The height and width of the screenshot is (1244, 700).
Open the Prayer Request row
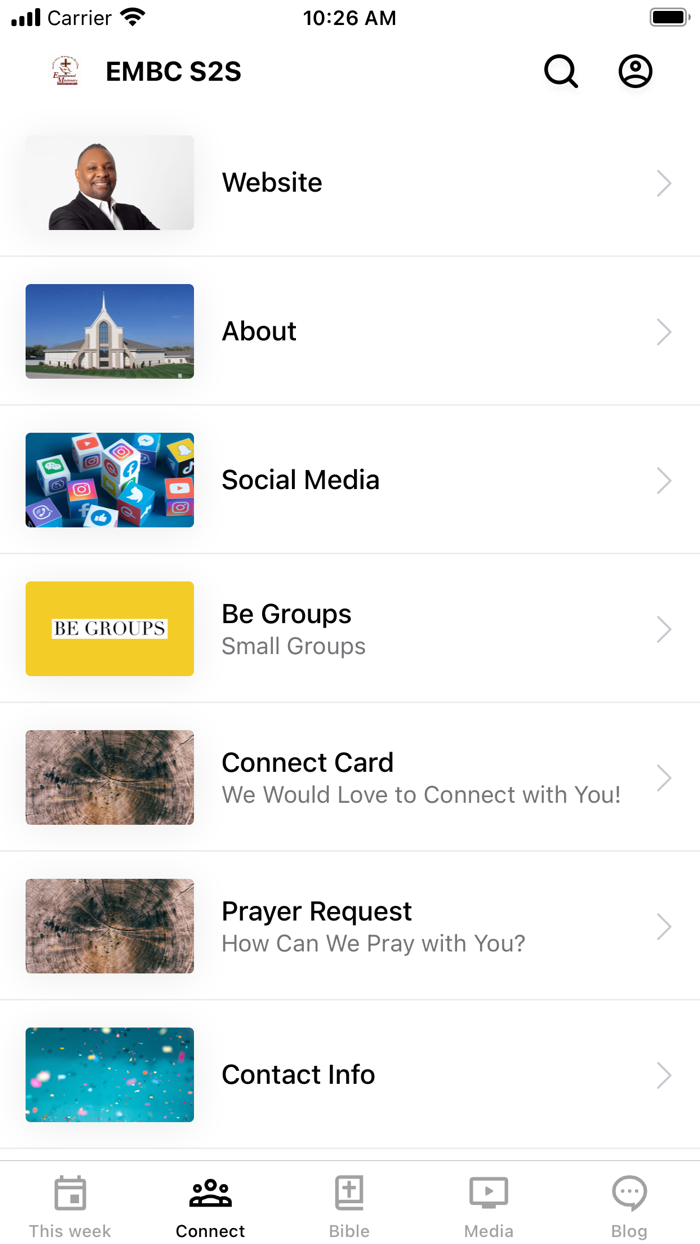tap(350, 927)
